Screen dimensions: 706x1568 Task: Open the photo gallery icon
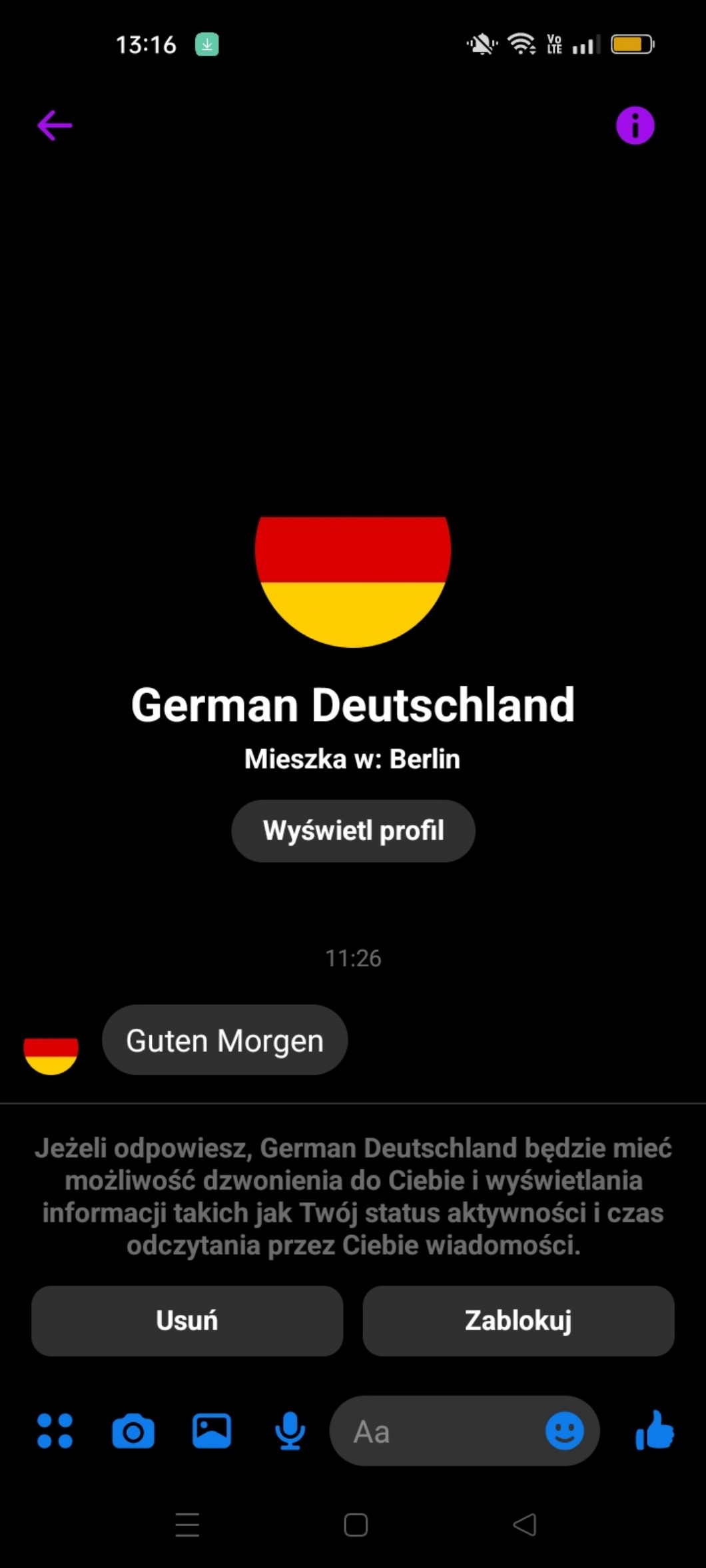[212, 1431]
